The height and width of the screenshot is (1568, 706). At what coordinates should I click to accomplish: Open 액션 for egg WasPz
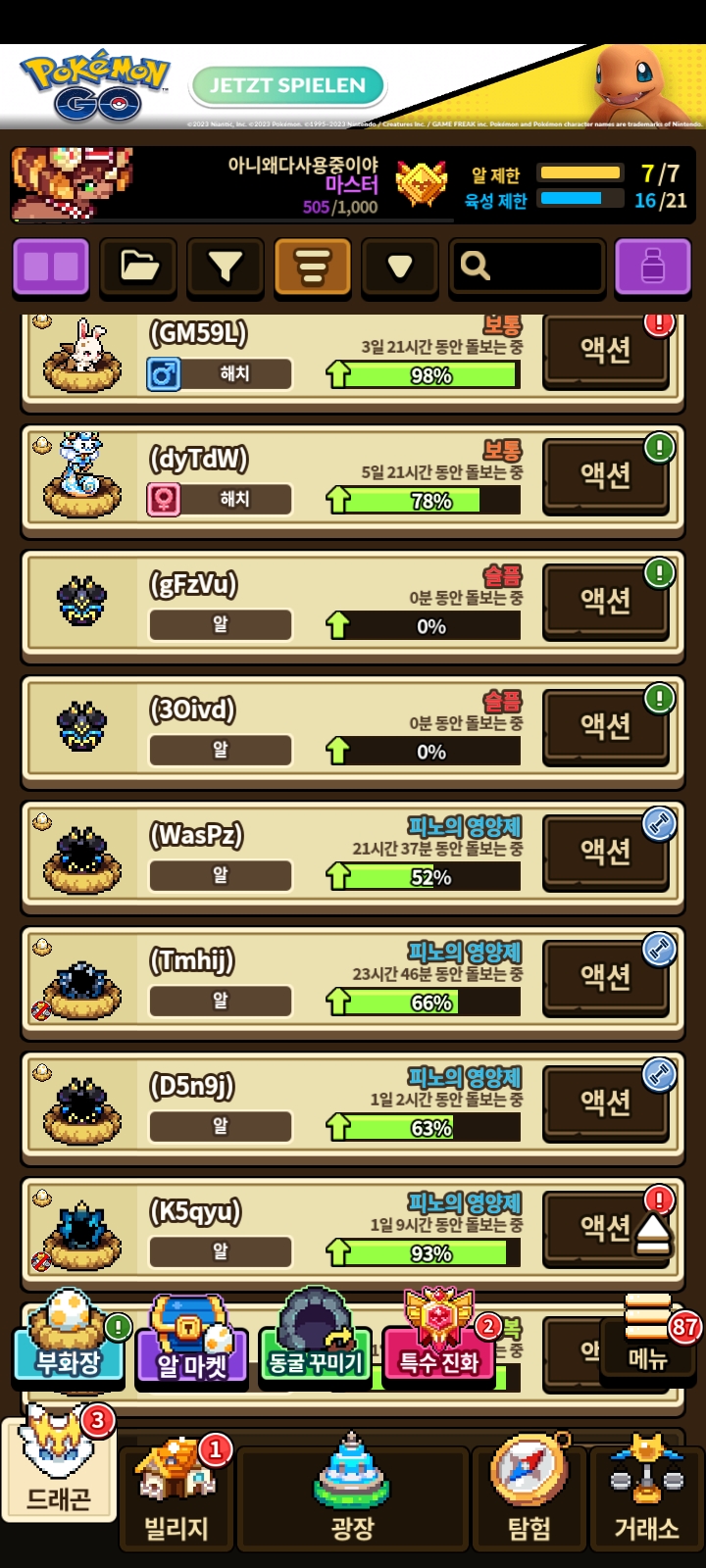click(605, 852)
